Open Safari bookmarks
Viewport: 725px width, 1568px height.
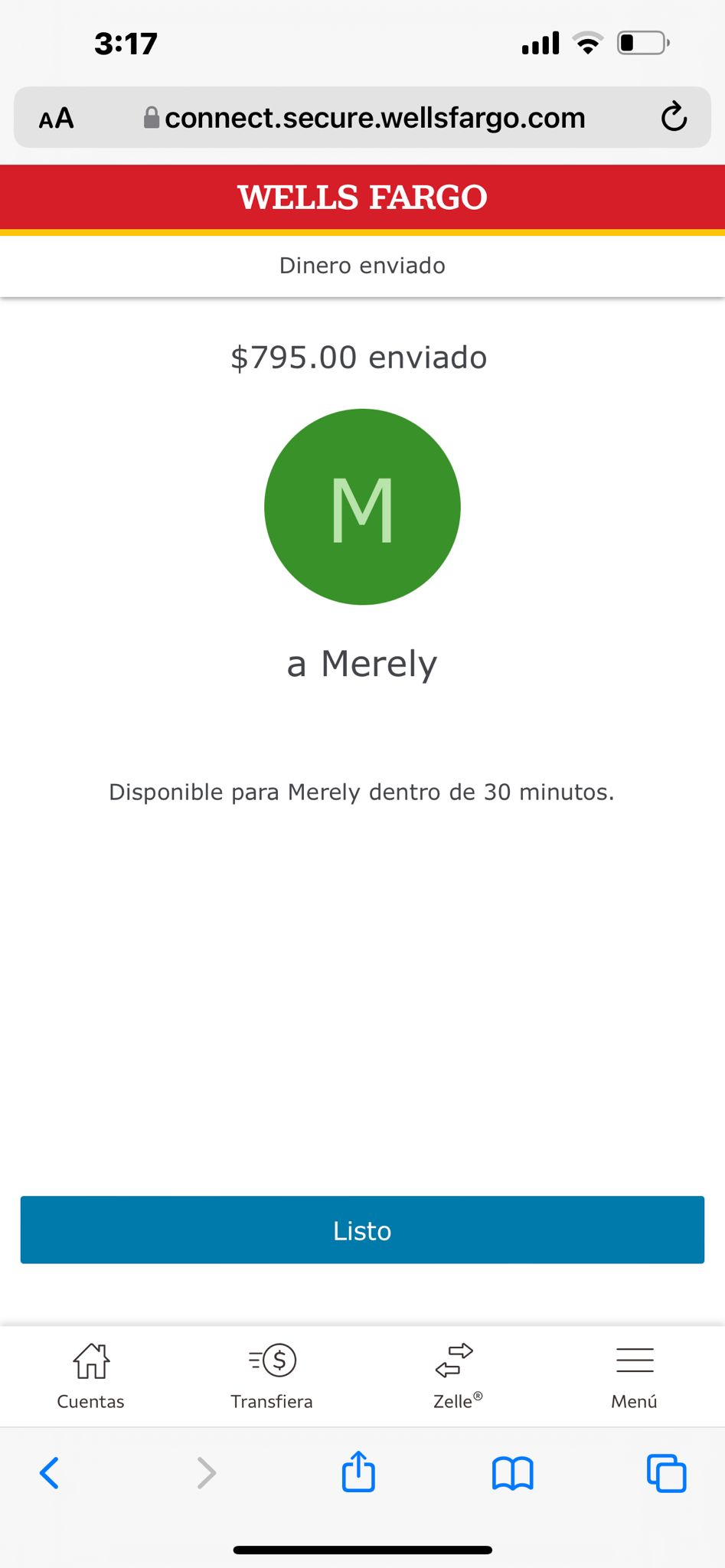(x=512, y=1473)
